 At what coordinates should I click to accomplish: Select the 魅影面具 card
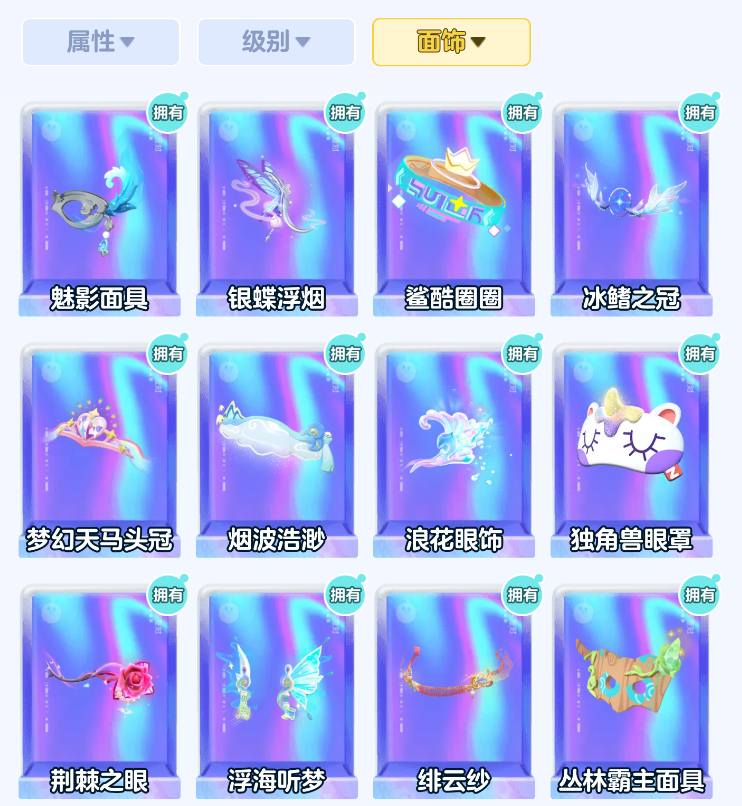coord(99,205)
